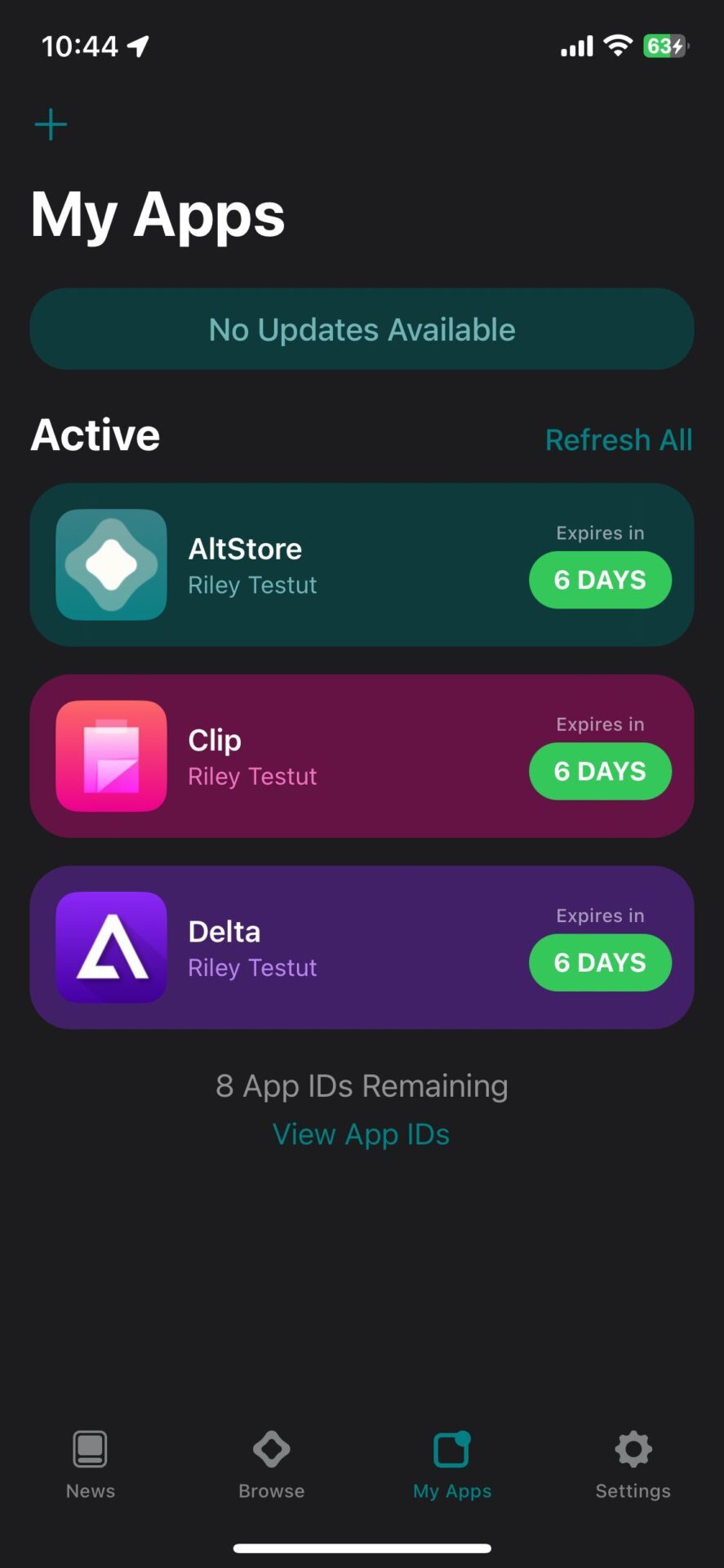Image resolution: width=724 pixels, height=1568 pixels.
Task: Select the My Apps tab
Action: tap(452, 1465)
